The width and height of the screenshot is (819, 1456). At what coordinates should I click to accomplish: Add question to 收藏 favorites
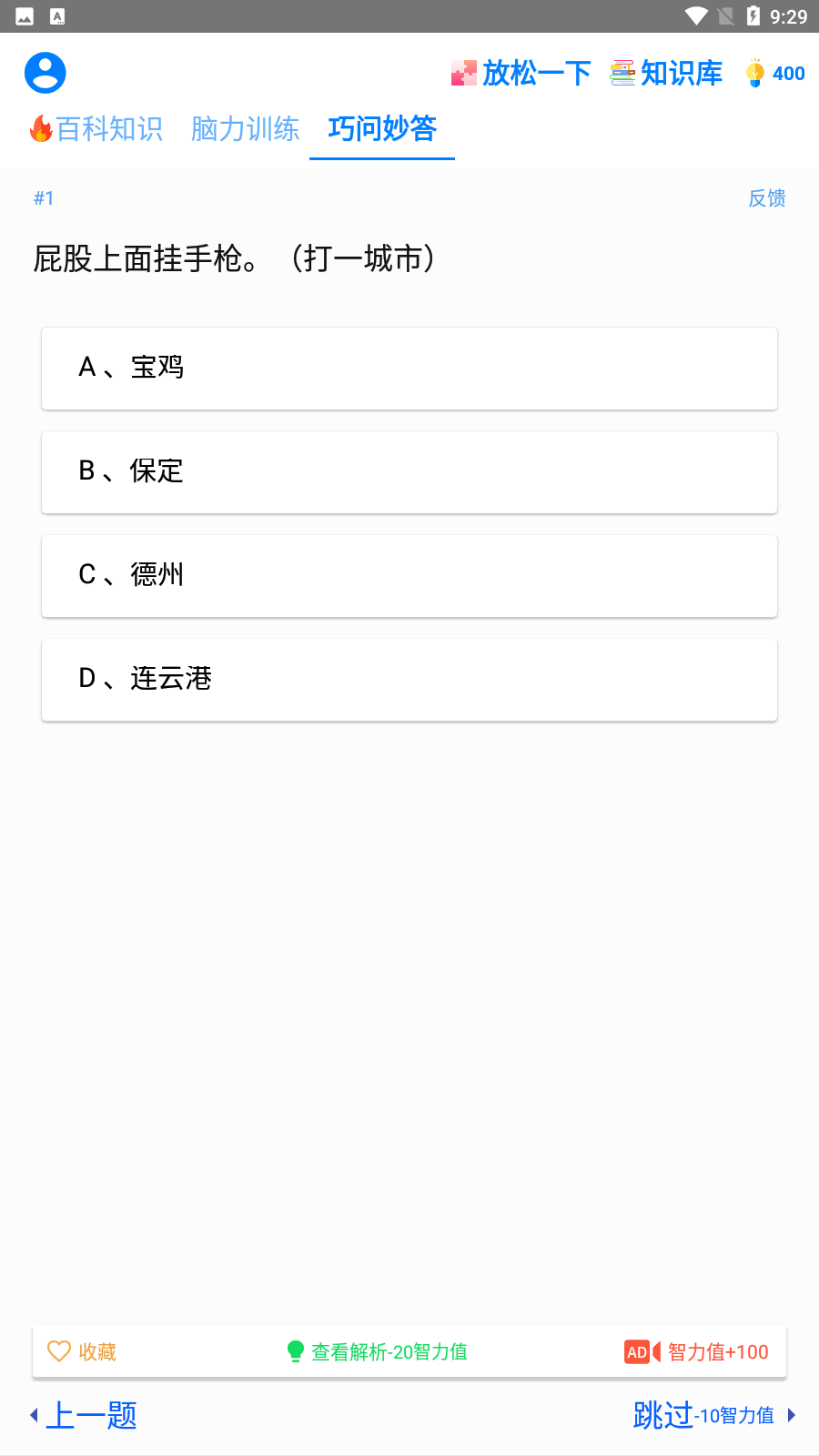(83, 1351)
